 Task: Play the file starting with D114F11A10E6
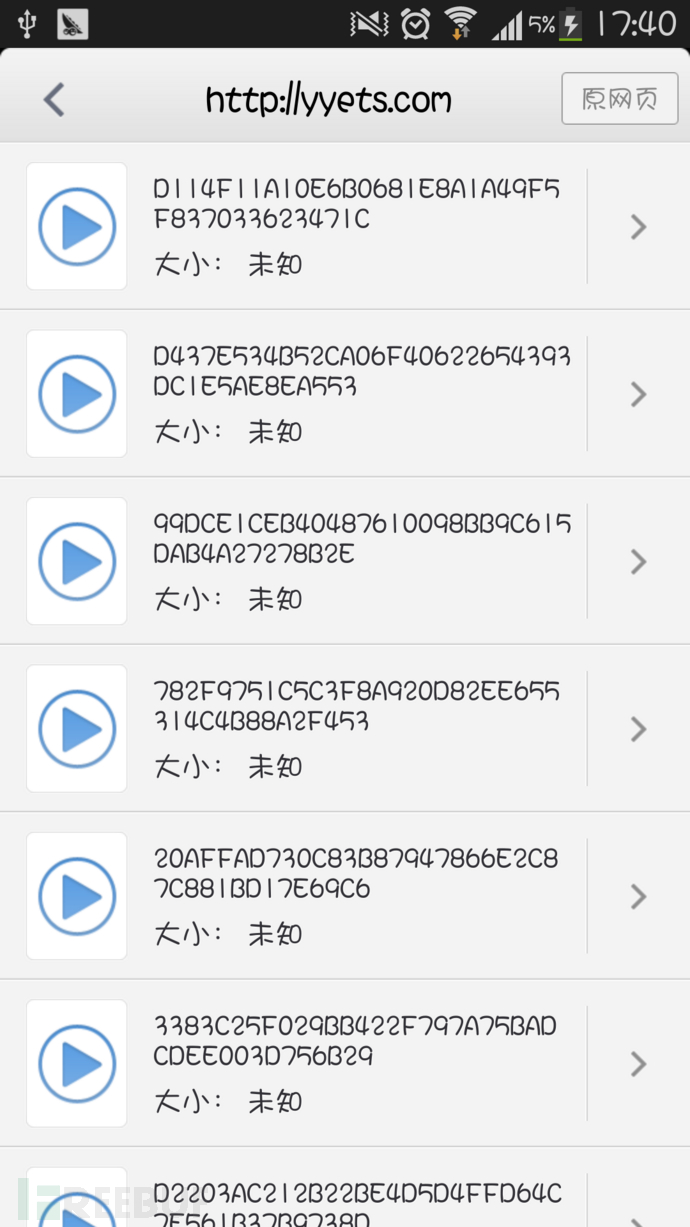[x=77, y=227]
